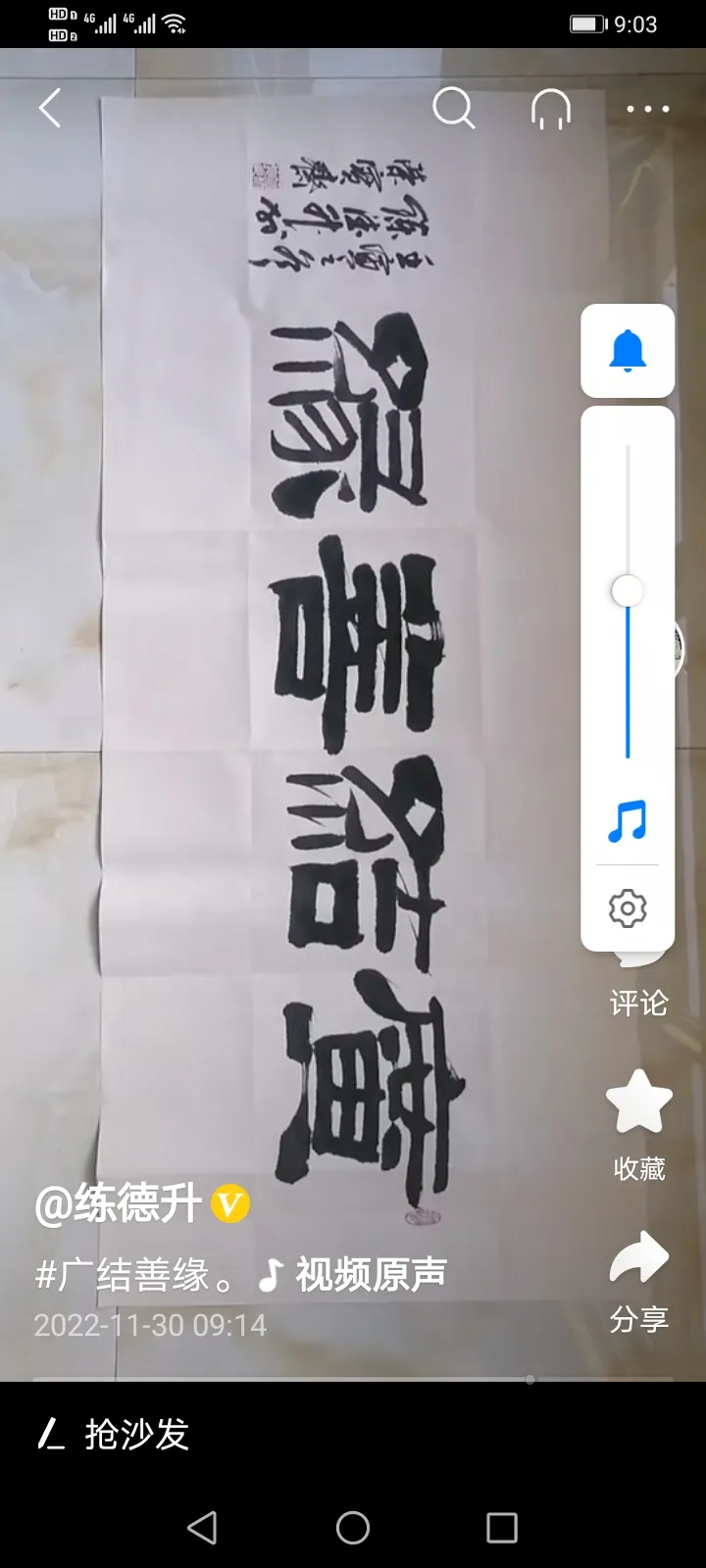
Task: Open the search magnifier icon
Action: click(453, 108)
